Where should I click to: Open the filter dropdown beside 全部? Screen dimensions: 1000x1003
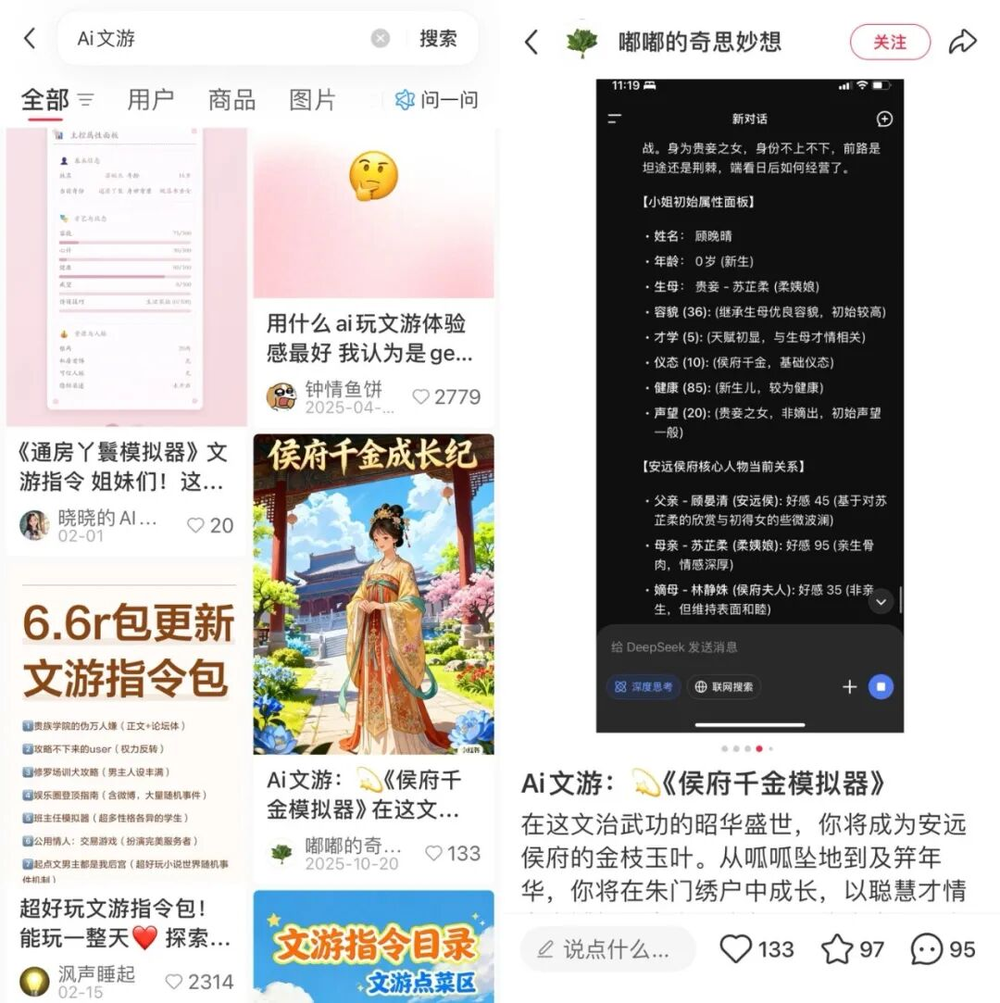click(x=86, y=100)
